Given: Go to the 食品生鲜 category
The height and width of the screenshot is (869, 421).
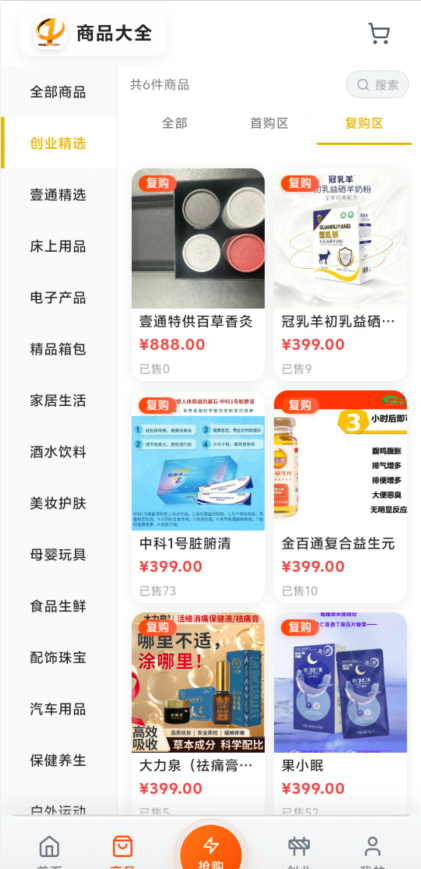Looking at the screenshot, I should [x=58, y=606].
